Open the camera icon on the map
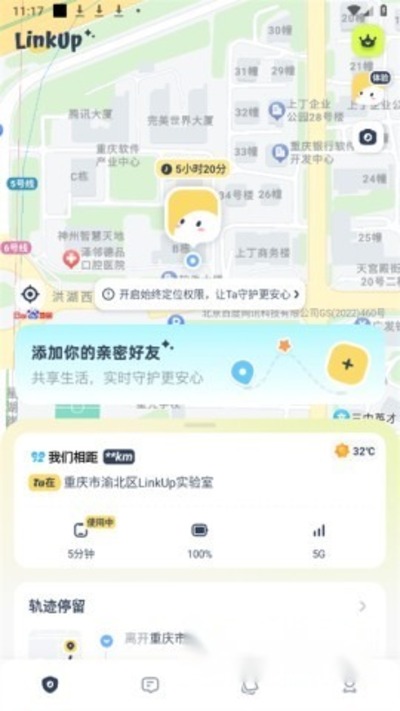Image resolution: width=400 pixels, height=711 pixels. [x=367, y=136]
